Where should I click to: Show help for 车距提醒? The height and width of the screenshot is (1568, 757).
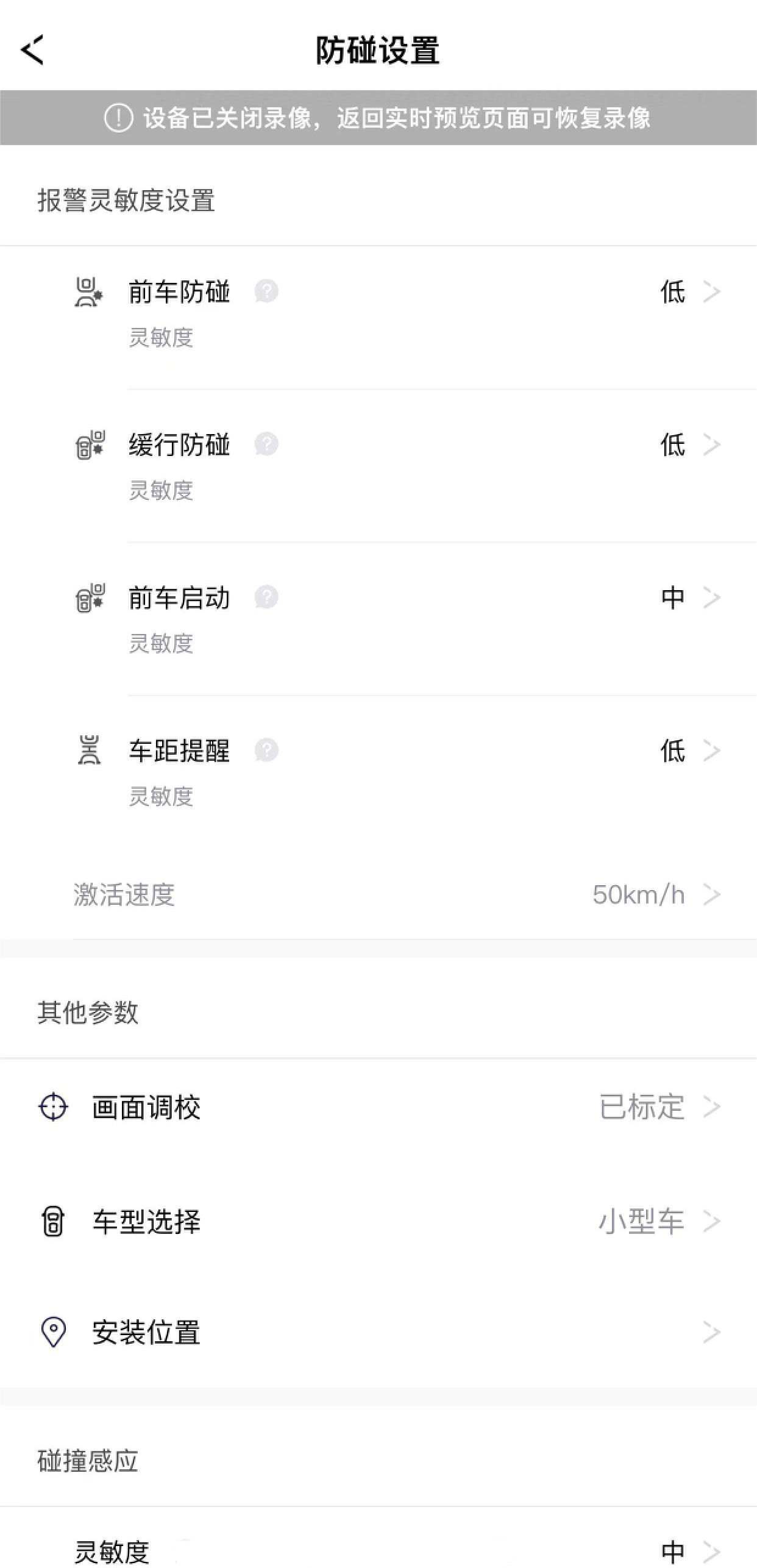pyautogui.click(x=266, y=750)
